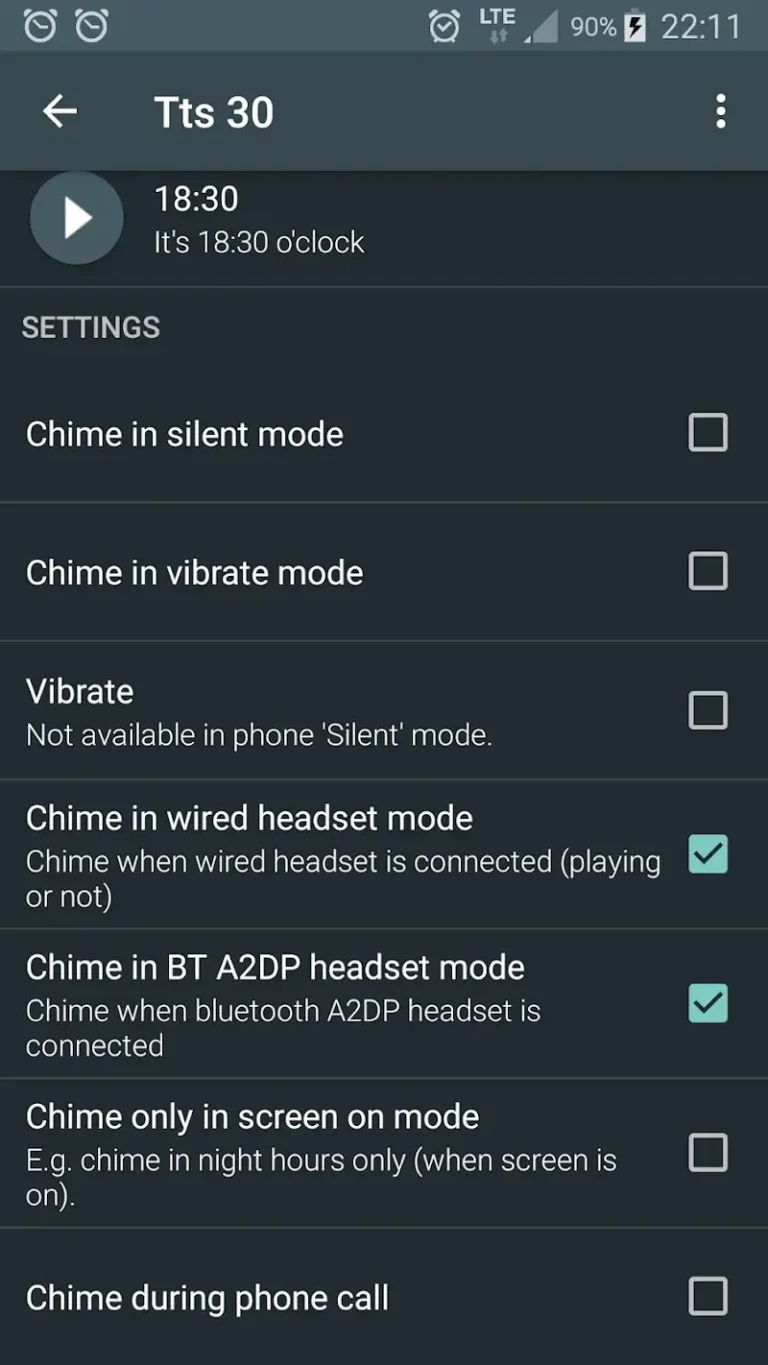Select the SETTINGS section header
The height and width of the screenshot is (1365, 768).
point(91,327)
